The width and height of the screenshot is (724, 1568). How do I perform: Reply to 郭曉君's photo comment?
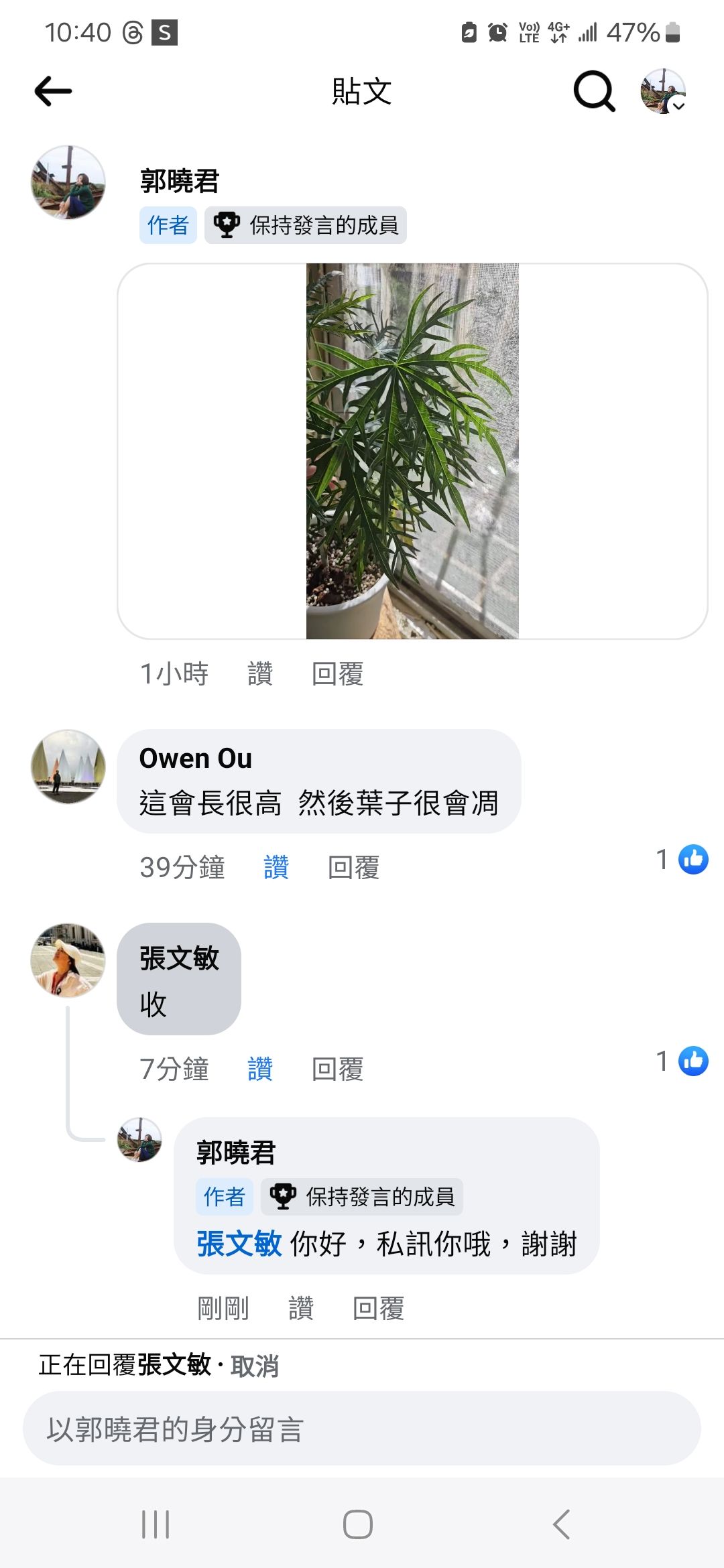pyautogui.click(x=337, y=673)
